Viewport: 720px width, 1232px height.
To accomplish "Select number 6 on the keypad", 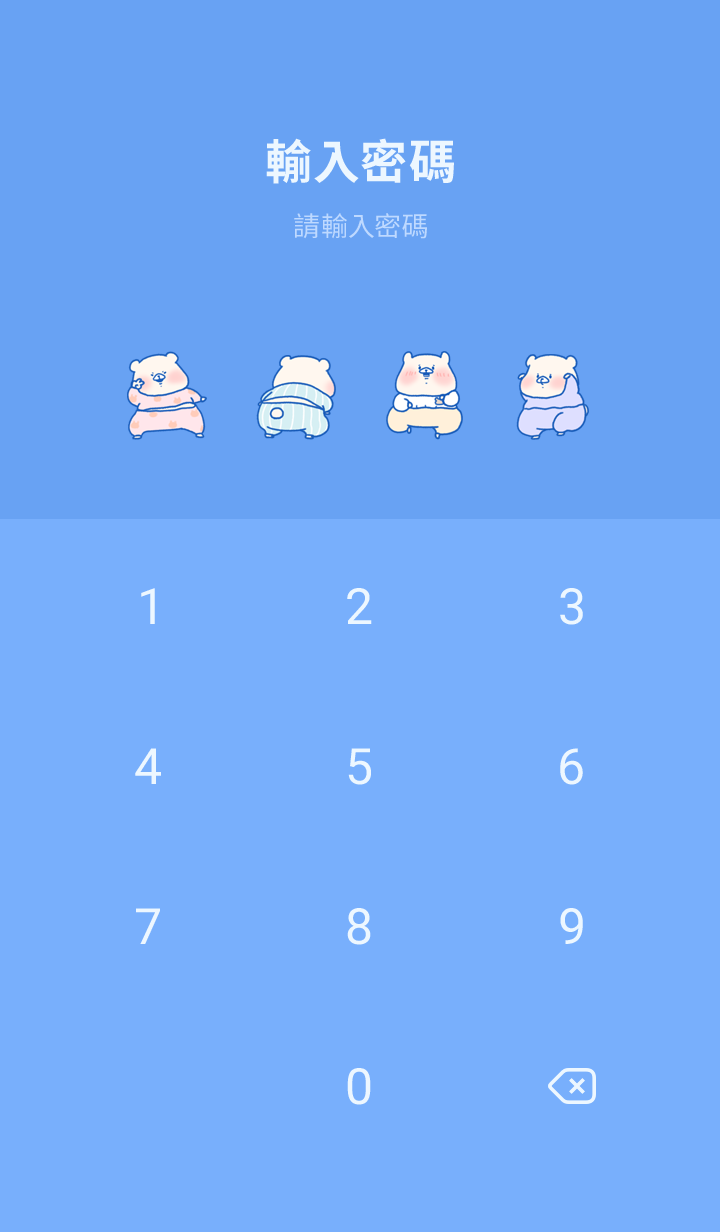I will coord(571,767).
